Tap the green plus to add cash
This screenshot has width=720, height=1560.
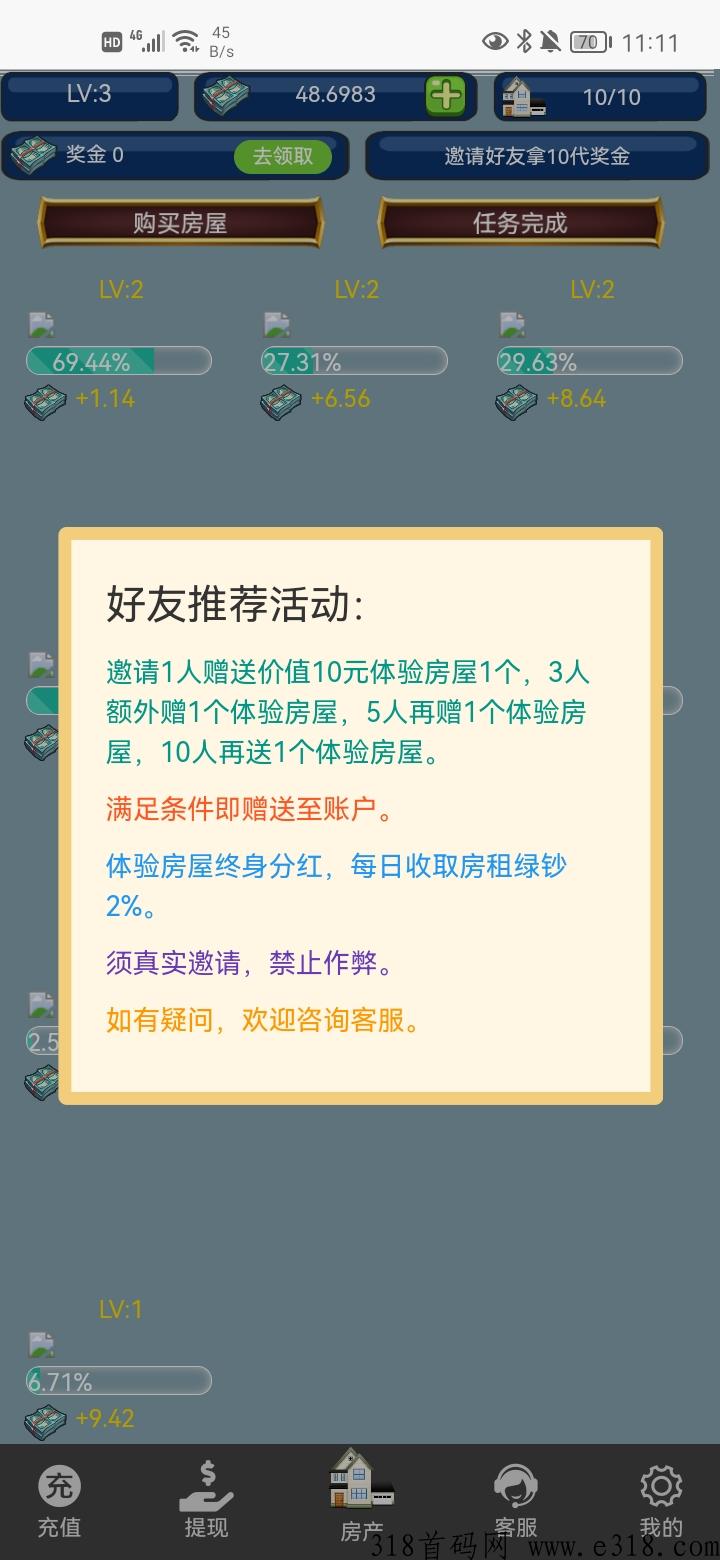coord(446,96)
